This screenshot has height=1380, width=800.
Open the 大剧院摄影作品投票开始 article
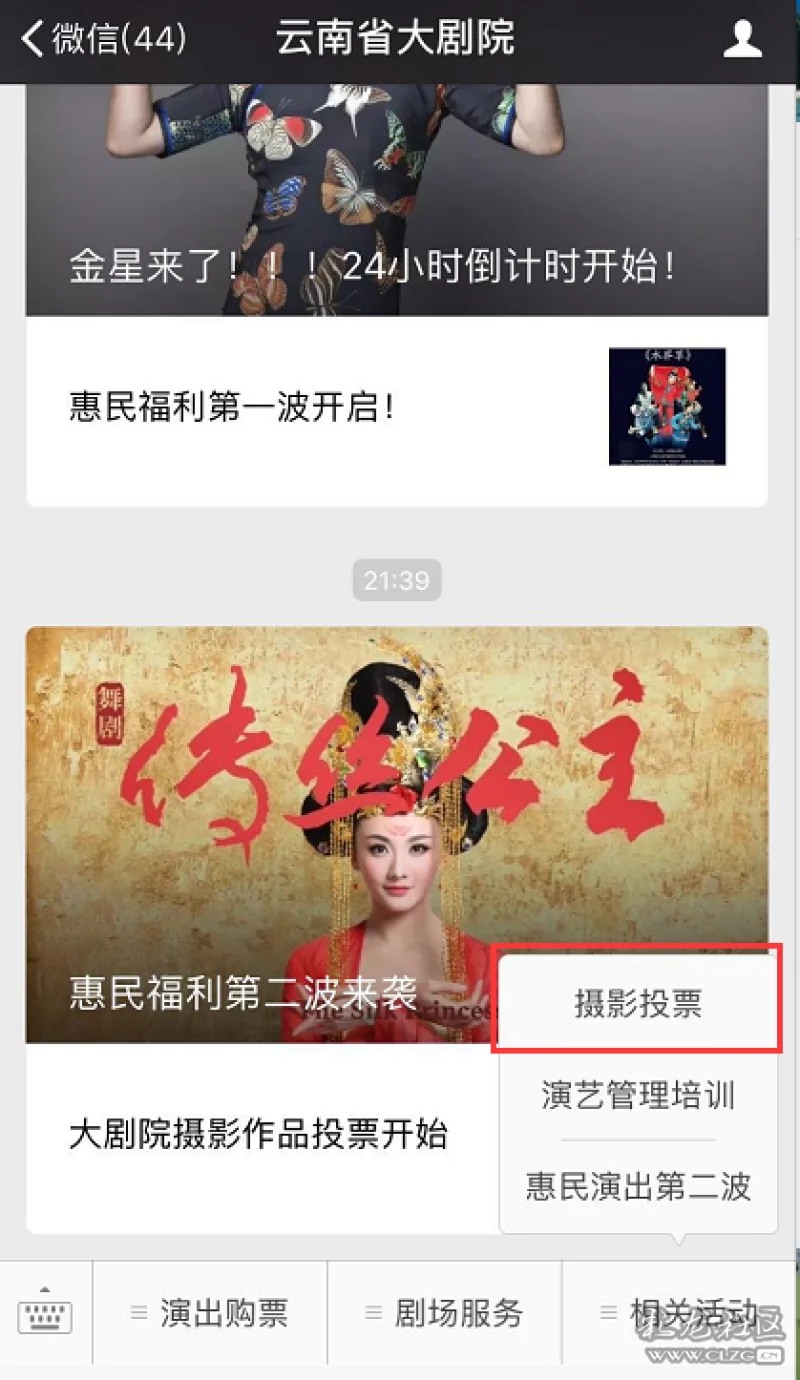coord(258,1135)
